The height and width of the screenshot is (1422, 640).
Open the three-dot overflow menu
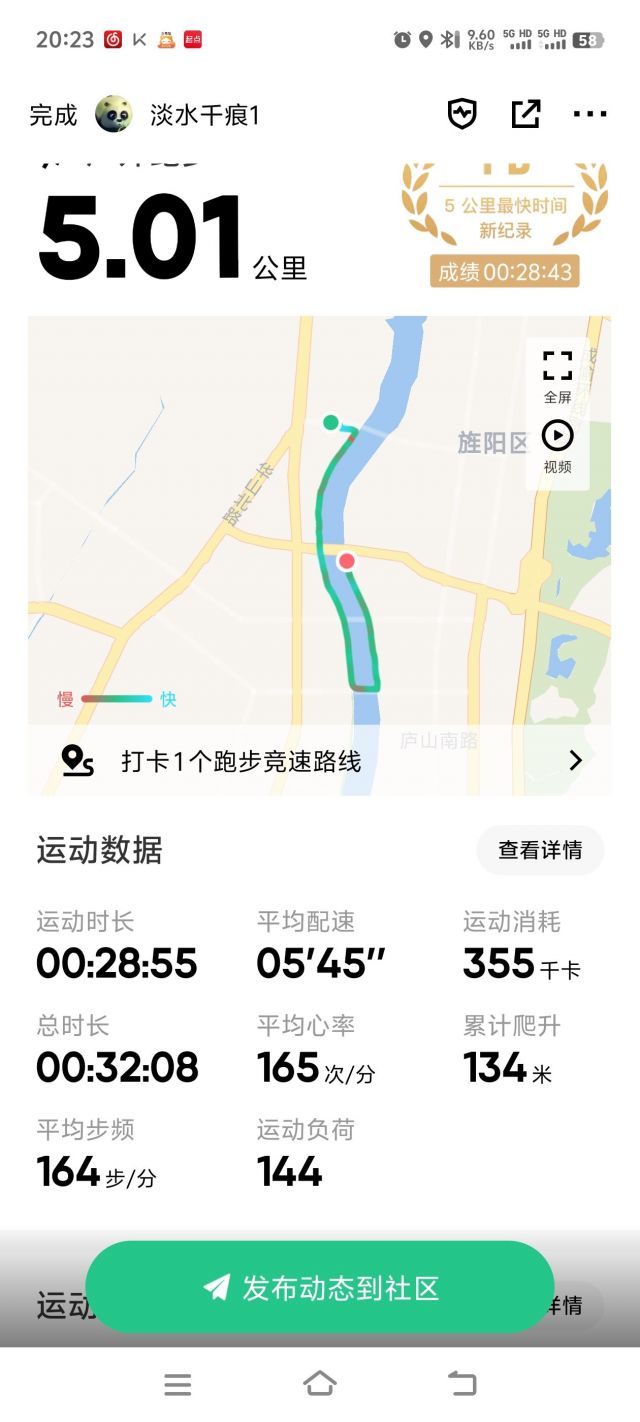point(590,114)
